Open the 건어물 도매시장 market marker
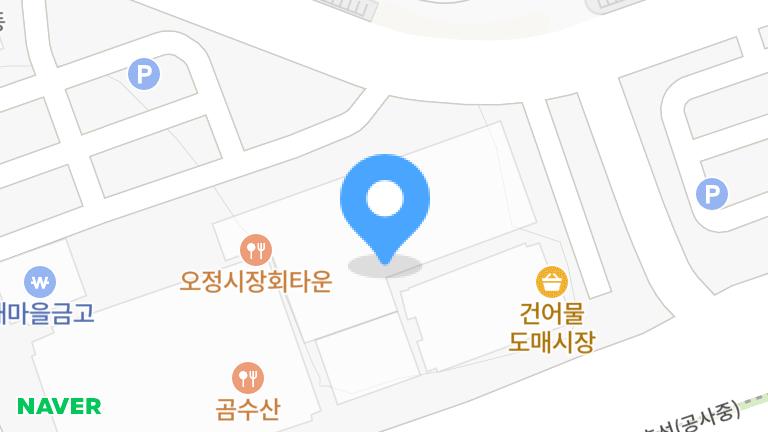The height and width of the screenshot is (432, 768). coord(552,281)
